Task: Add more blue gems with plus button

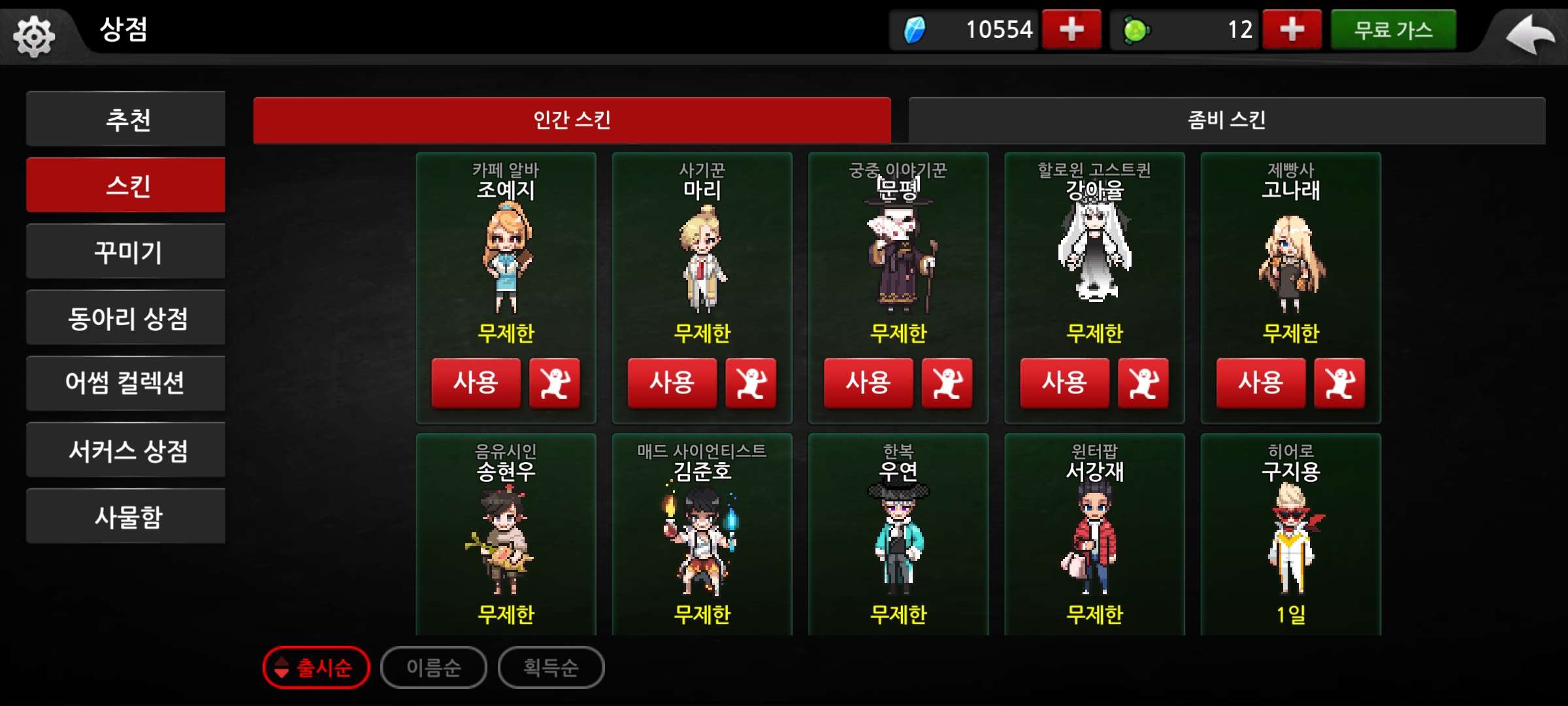Action: click(x=1071, y=30)
